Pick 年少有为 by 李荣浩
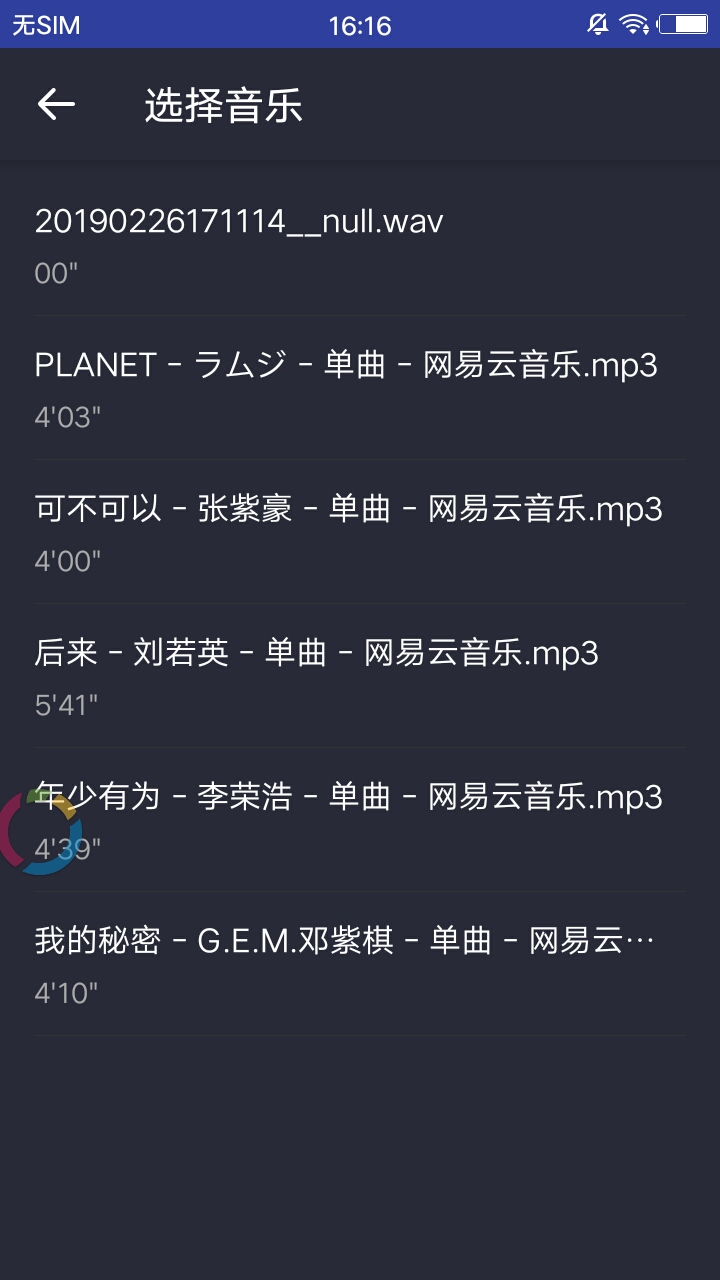This screenshot has height=1280, width=720. click(x=345, y=797)
